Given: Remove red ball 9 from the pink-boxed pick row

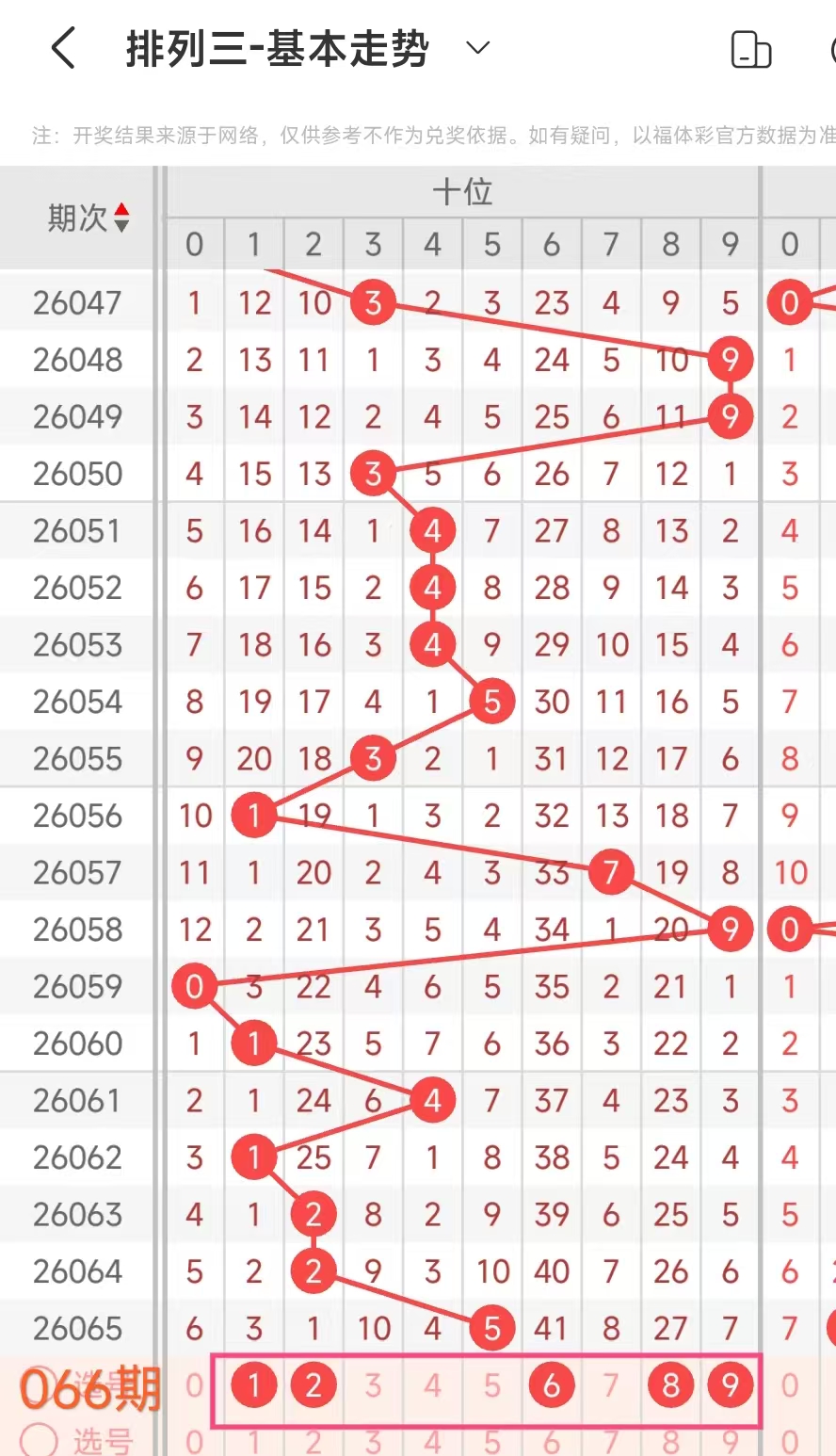Looking at the screenshot, I should [730, 1385].
